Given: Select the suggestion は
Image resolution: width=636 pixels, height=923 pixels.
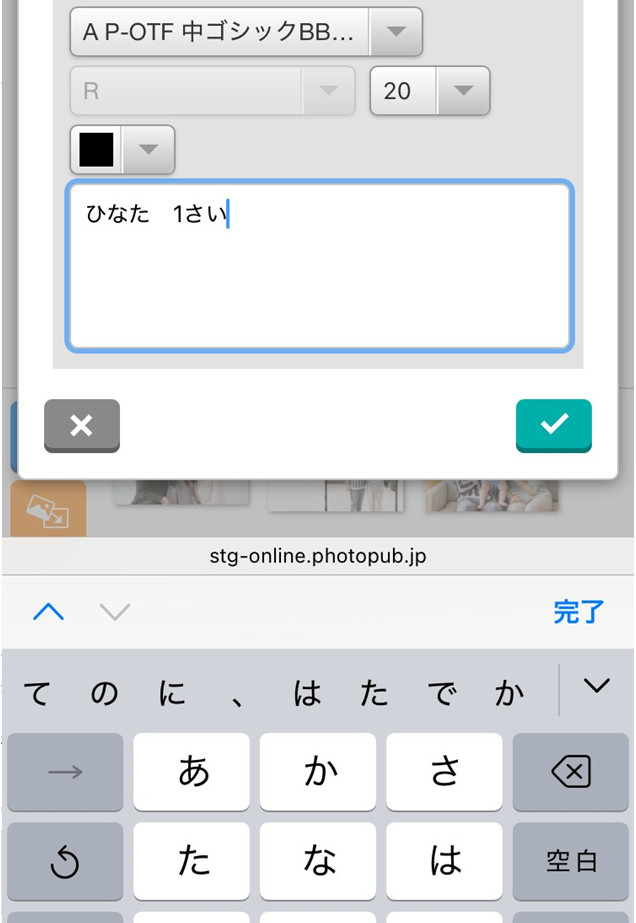Looking at the screenshot, I should 307,693.
